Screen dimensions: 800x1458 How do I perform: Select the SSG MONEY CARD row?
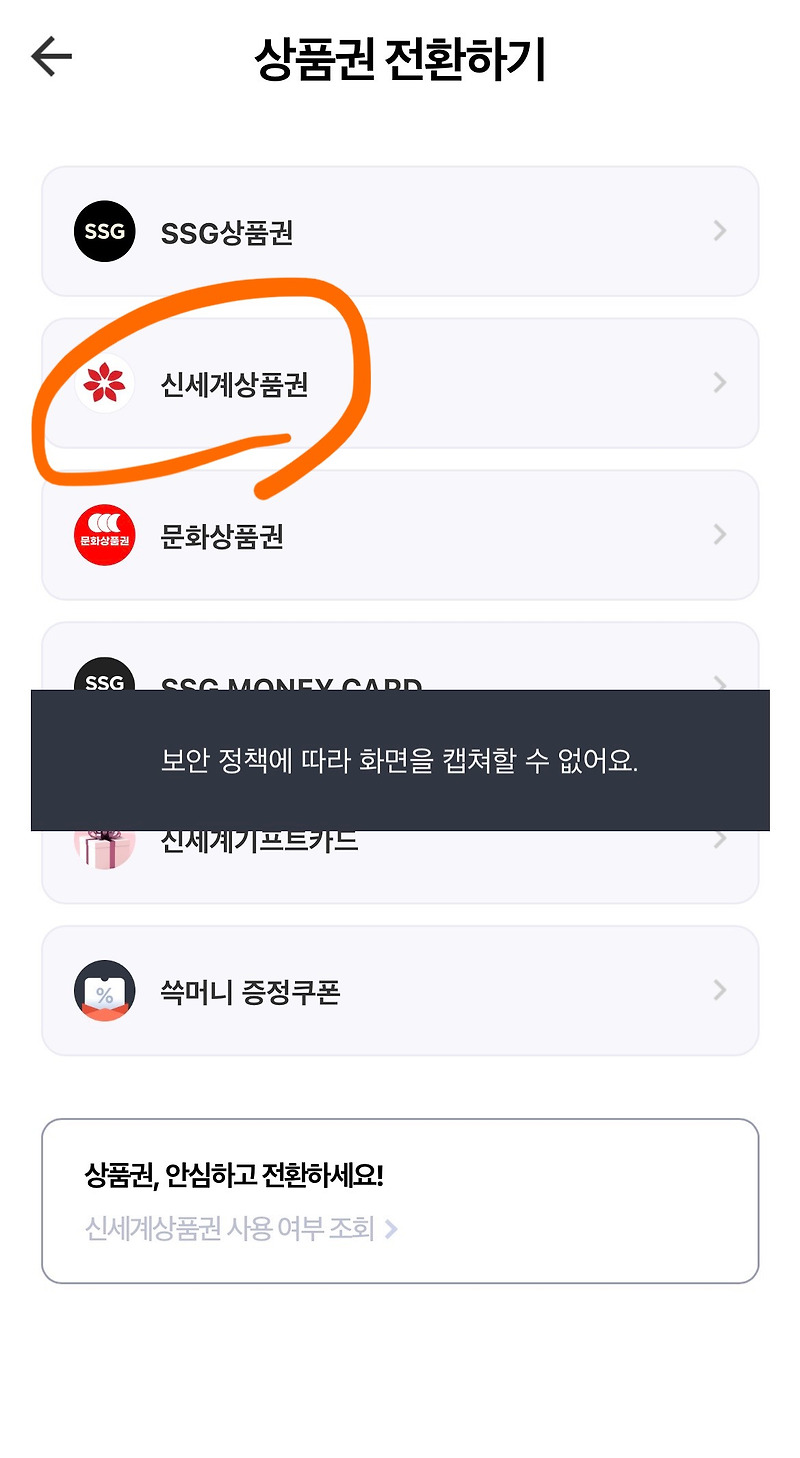(400, 685)
